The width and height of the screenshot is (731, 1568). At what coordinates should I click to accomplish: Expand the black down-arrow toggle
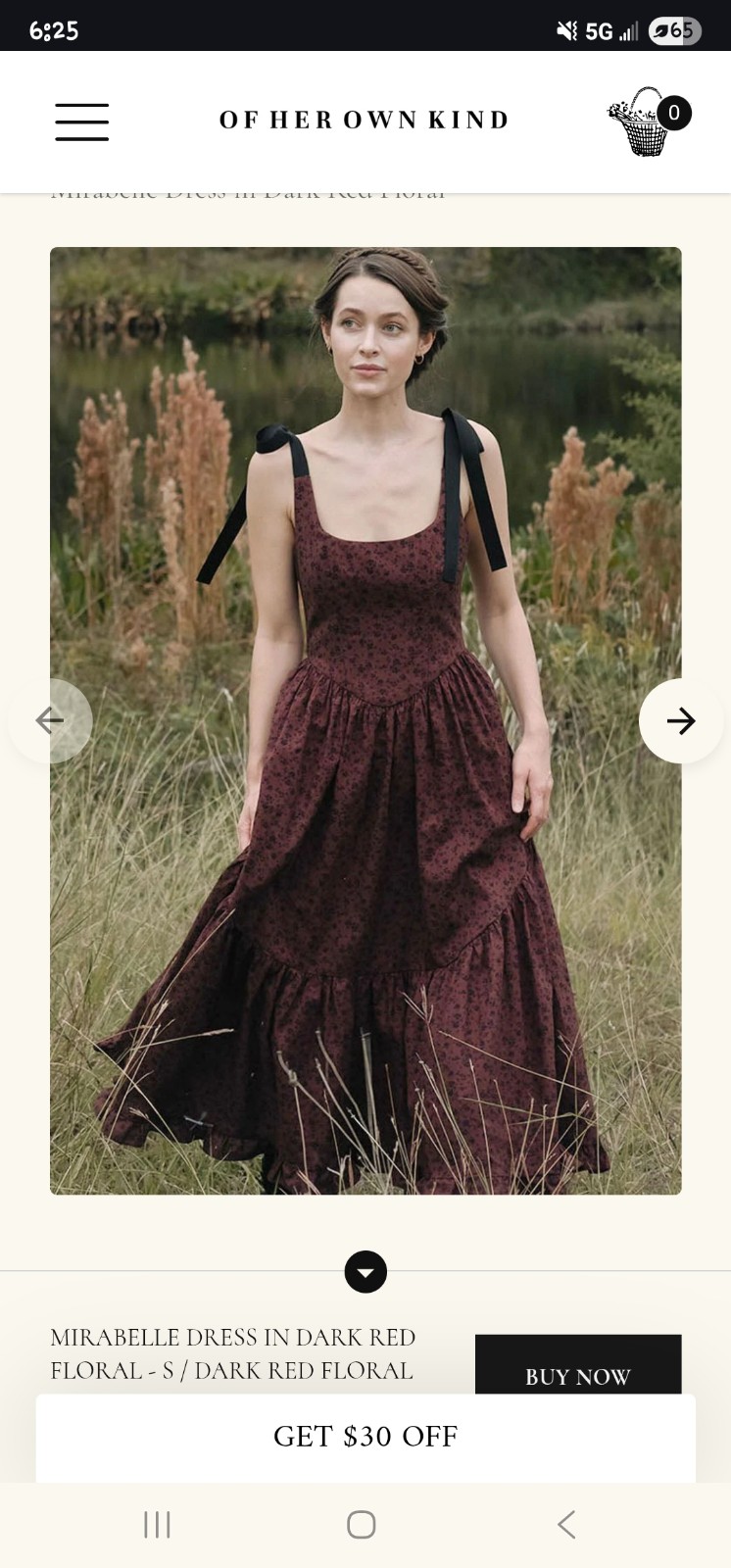click(x=365, y=1272)
